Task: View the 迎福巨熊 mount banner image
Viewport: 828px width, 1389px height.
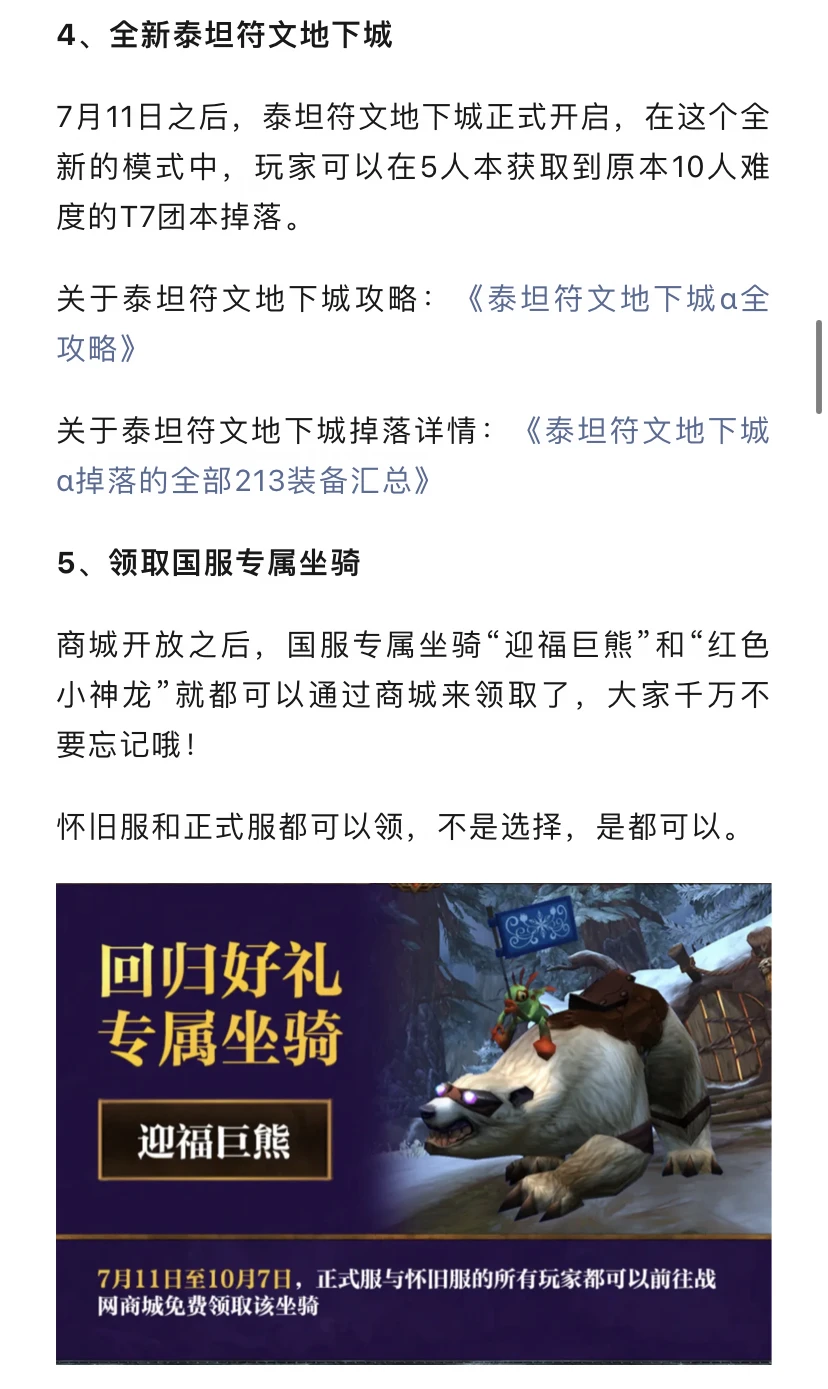Action: coord(413,1123)
